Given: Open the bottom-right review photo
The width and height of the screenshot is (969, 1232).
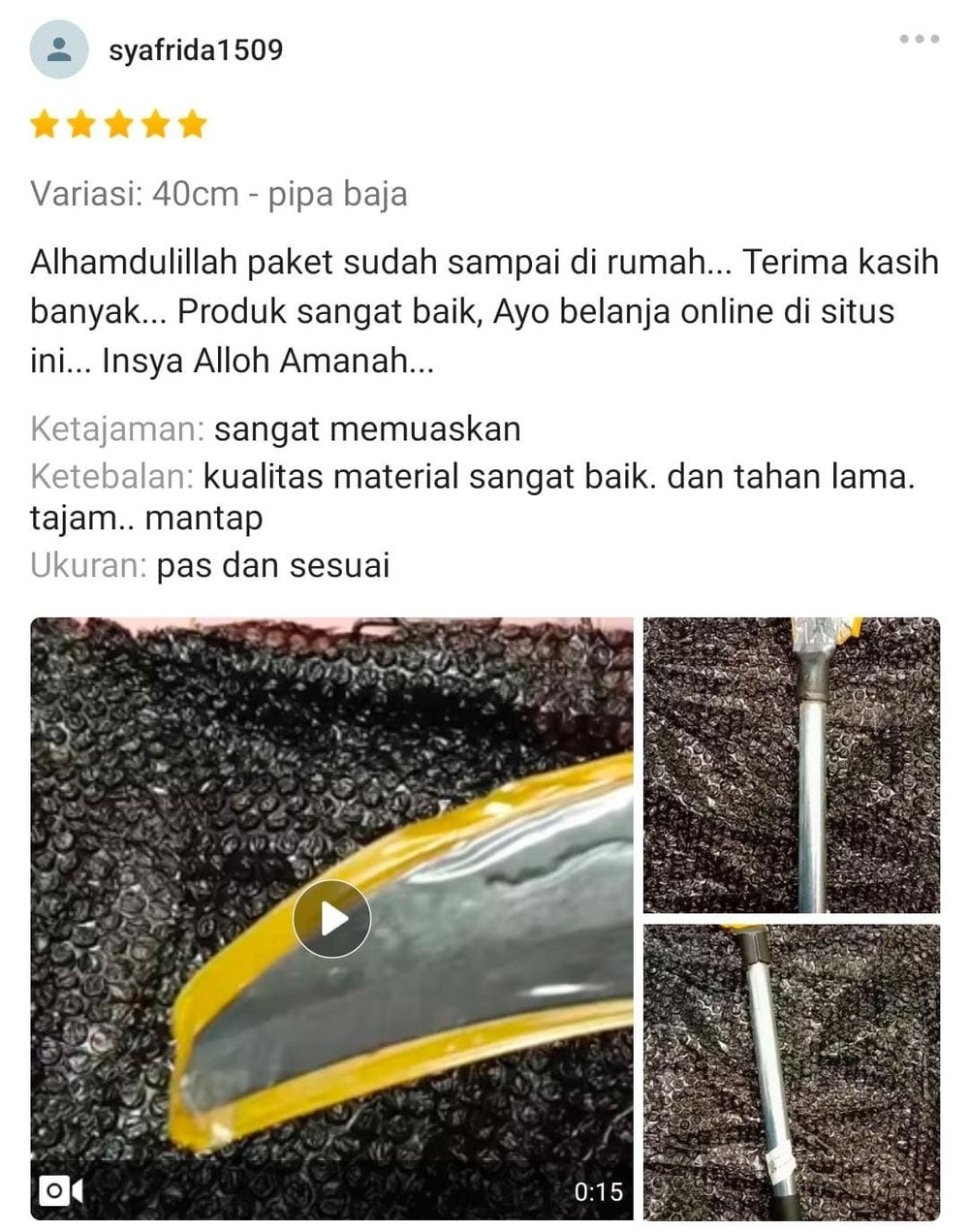Looking at the screenshot, I should pos(791,1072).
